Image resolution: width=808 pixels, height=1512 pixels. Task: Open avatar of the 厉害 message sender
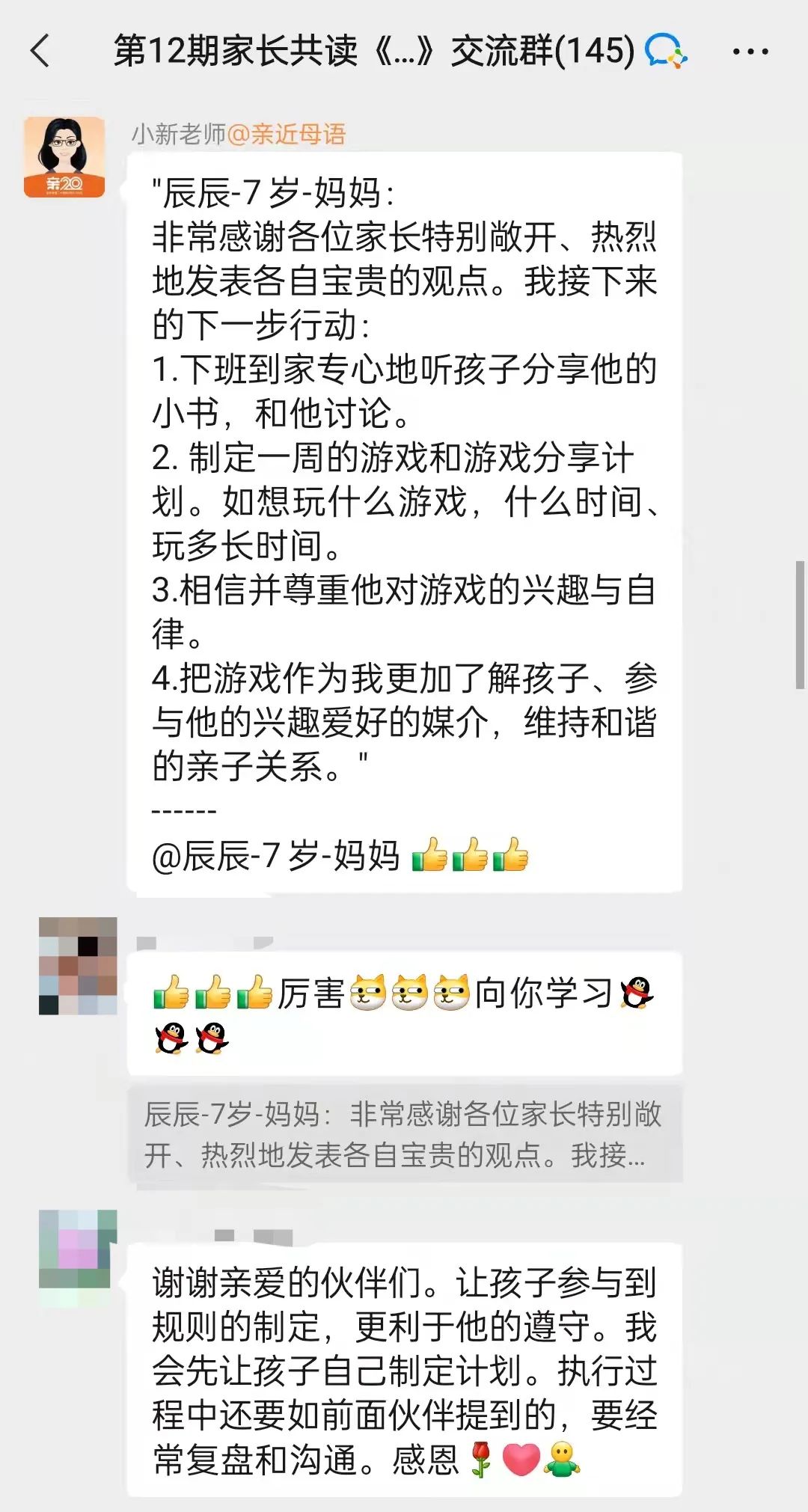click(x=78, y=966)
